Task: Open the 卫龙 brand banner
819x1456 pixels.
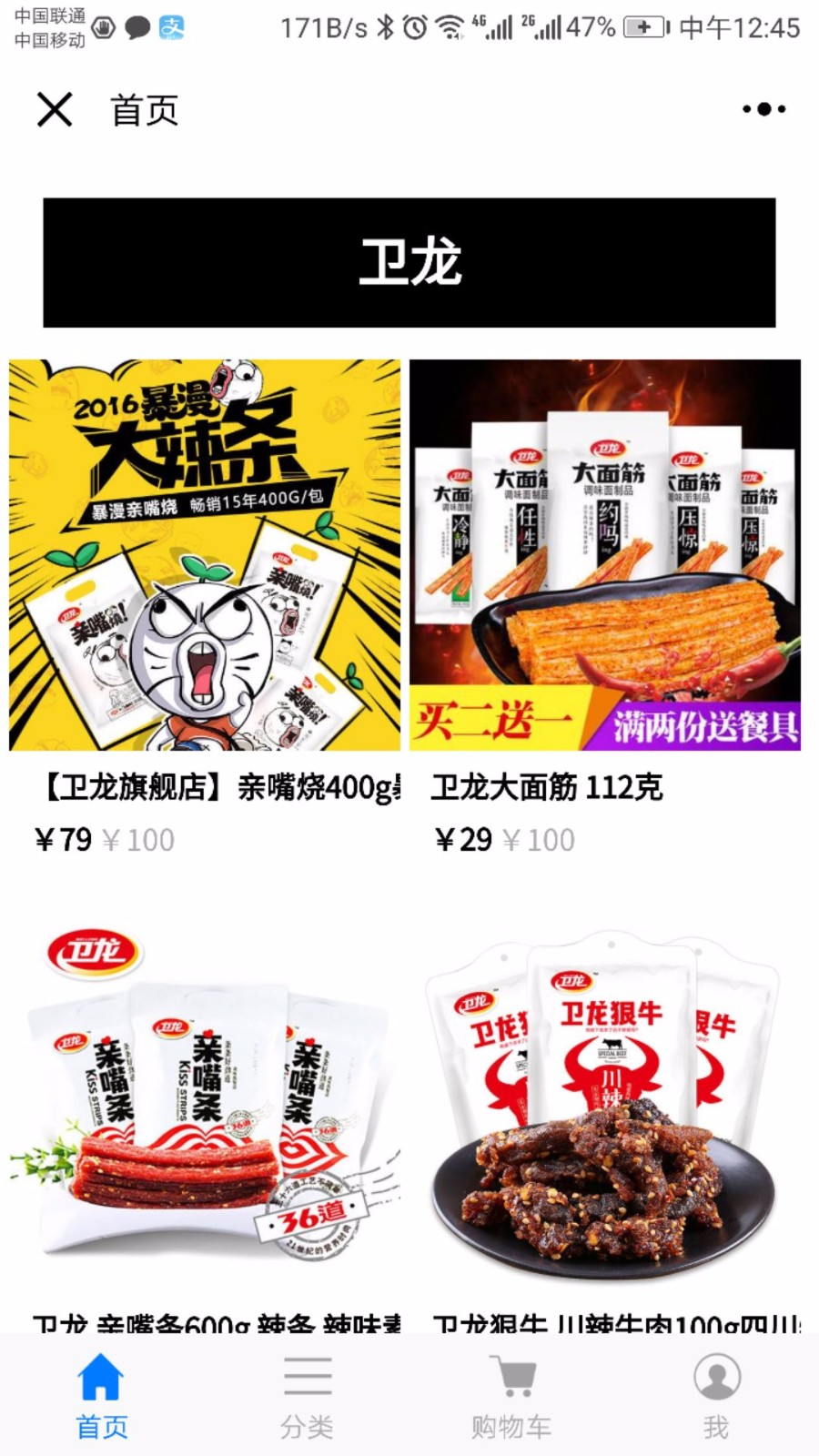Action: tap(409, 262)
